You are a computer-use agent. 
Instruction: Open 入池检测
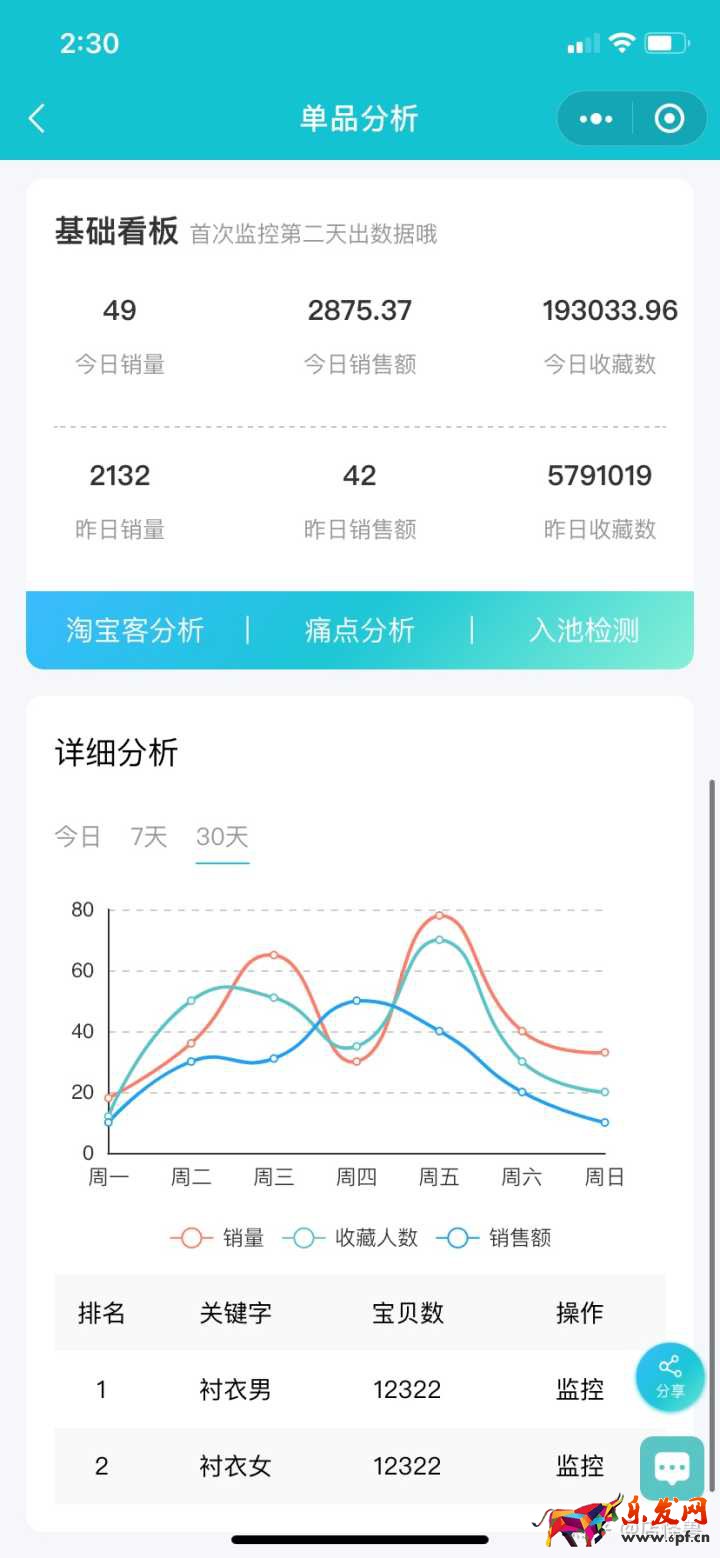click(x=584, y=630)
